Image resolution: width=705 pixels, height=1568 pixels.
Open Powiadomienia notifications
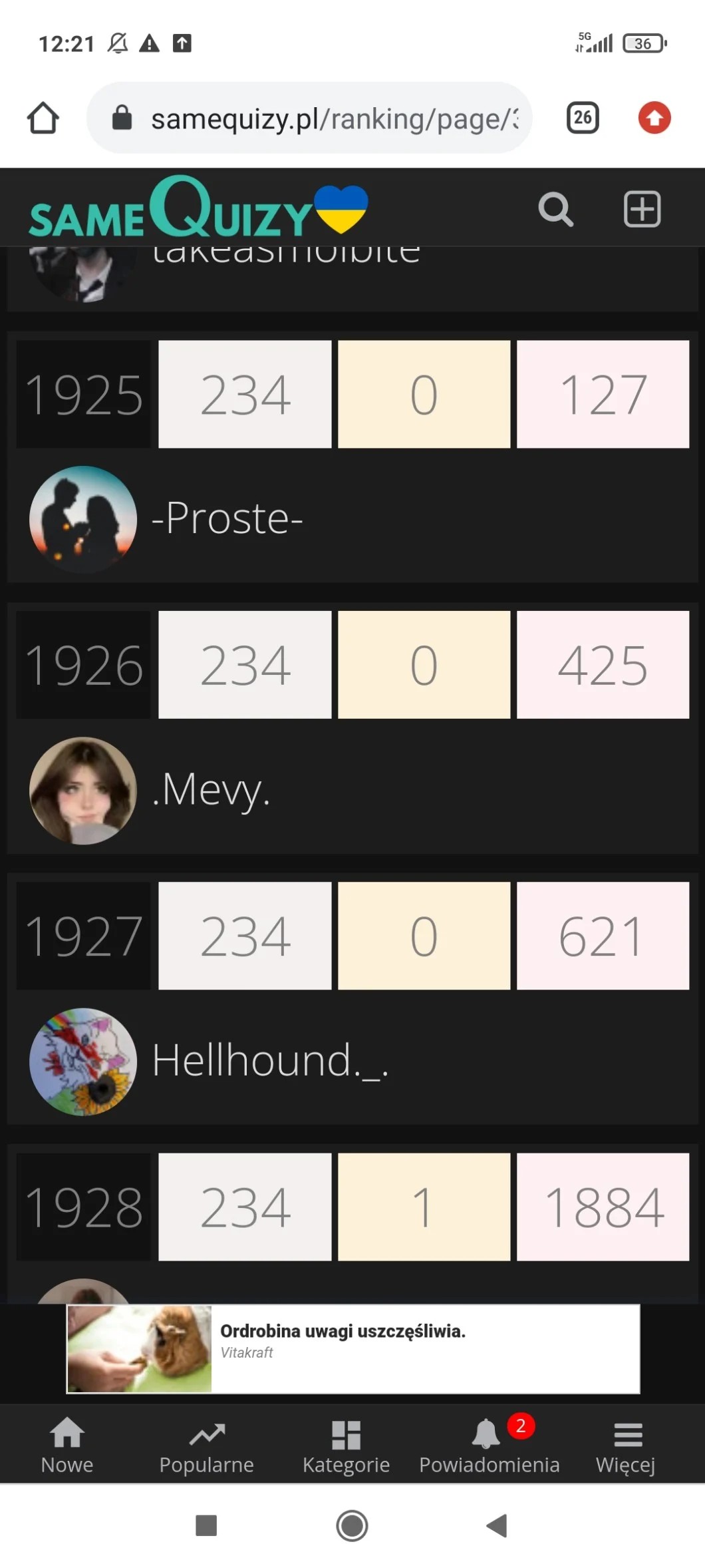489,1446
